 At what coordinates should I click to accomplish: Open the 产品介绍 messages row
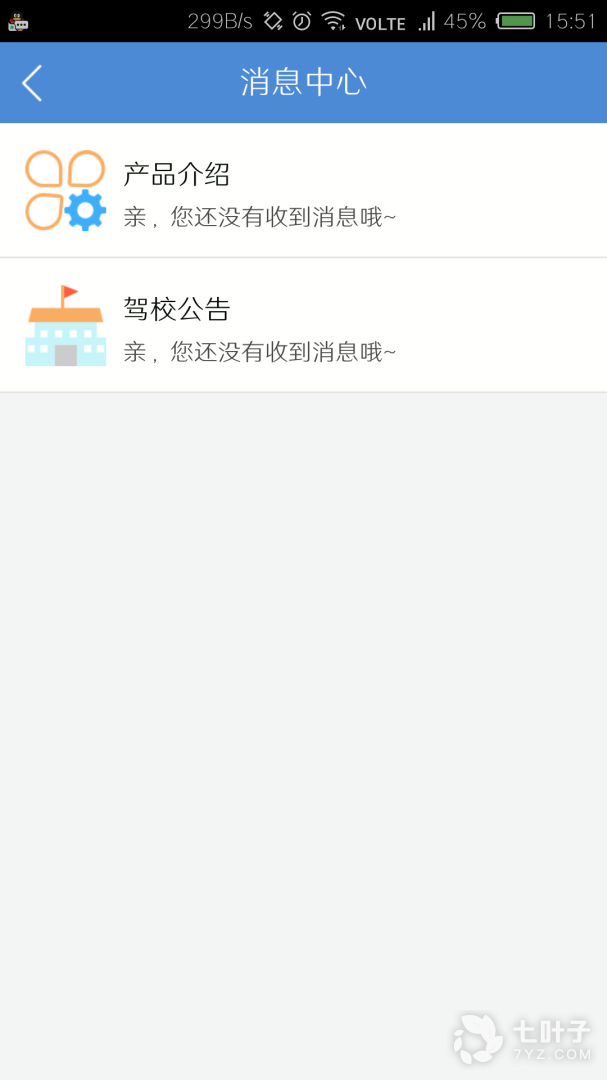coord(303,191)
